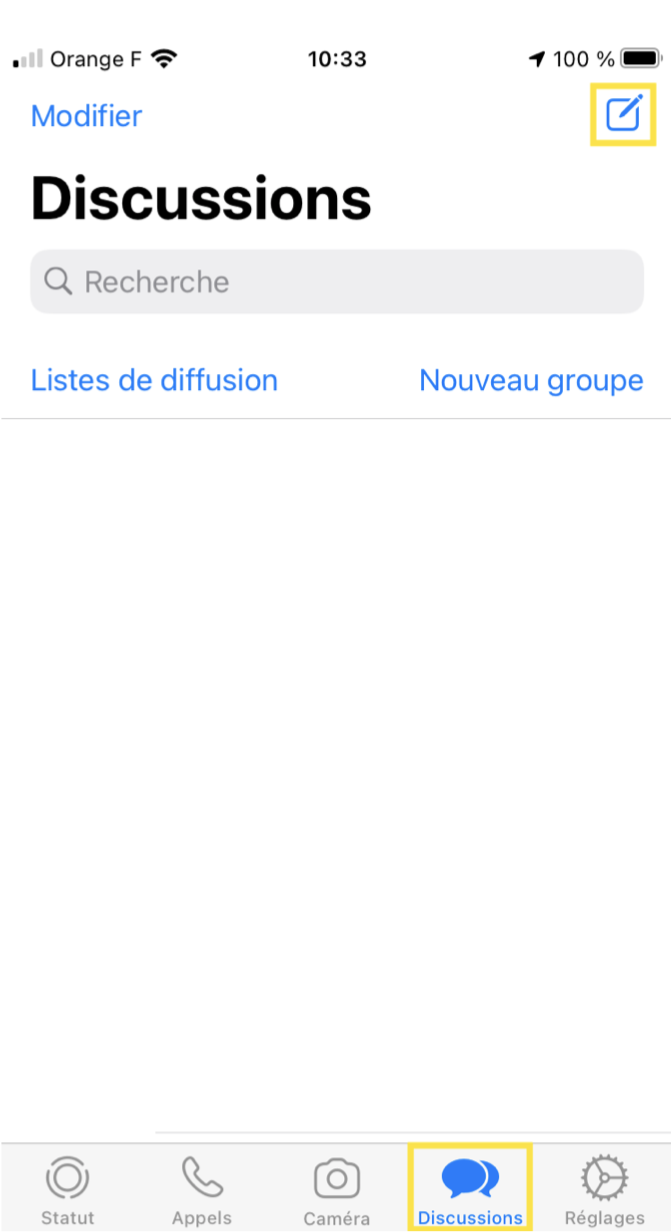Tap Modifier to edit discussions
672x1232 pixels.
pos(86,116)
